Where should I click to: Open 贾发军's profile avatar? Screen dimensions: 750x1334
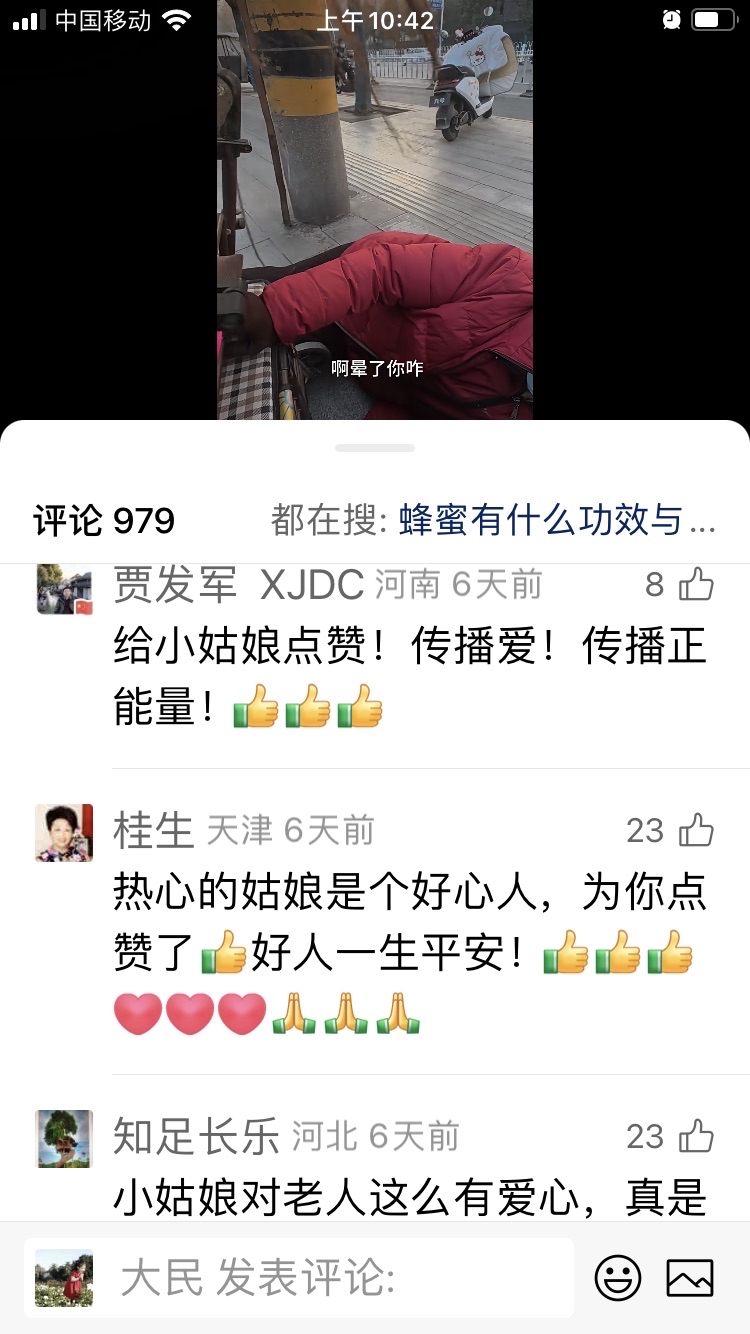click(64, 588)
